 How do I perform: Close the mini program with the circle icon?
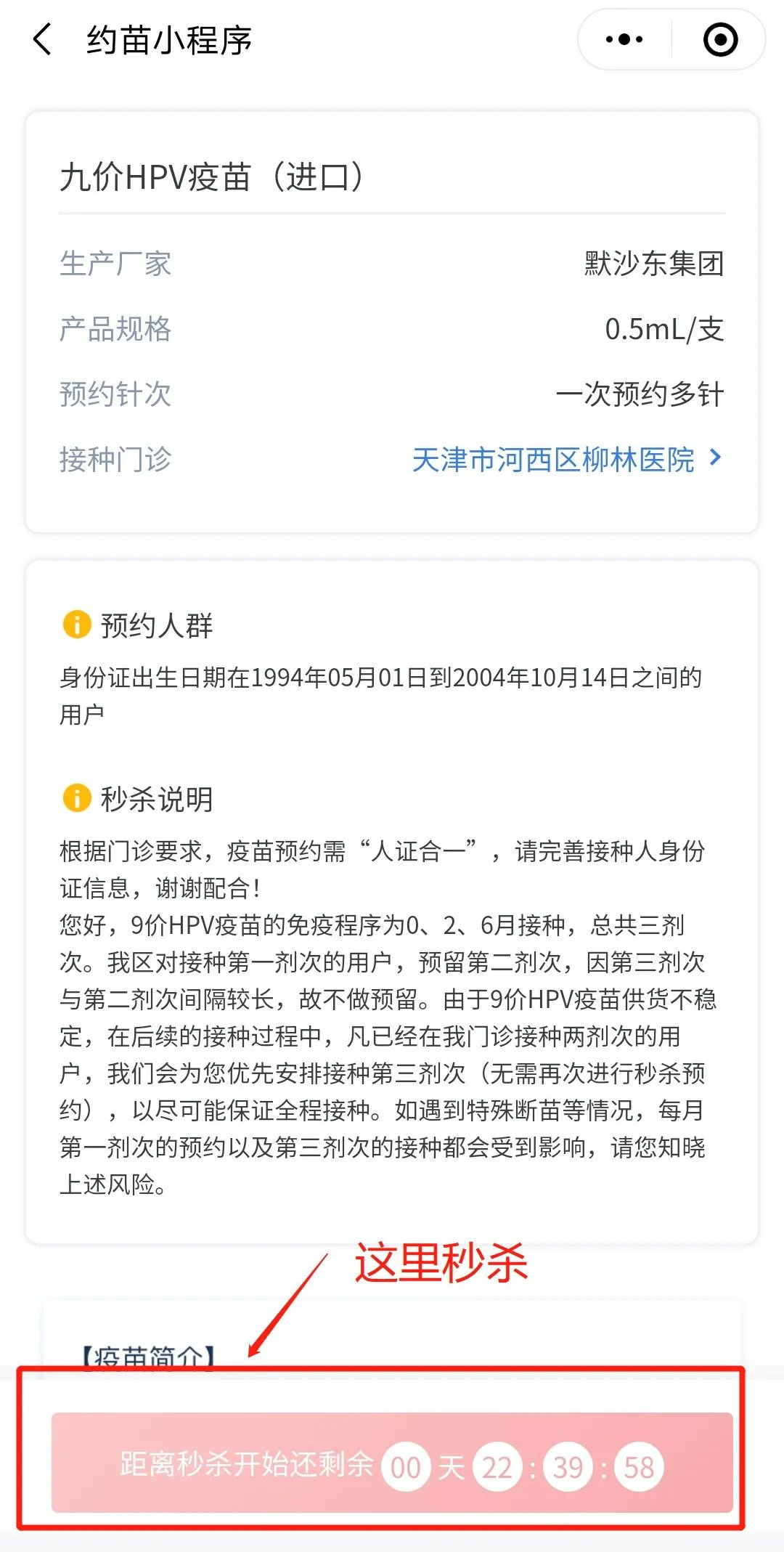click(x=720, y=39)
